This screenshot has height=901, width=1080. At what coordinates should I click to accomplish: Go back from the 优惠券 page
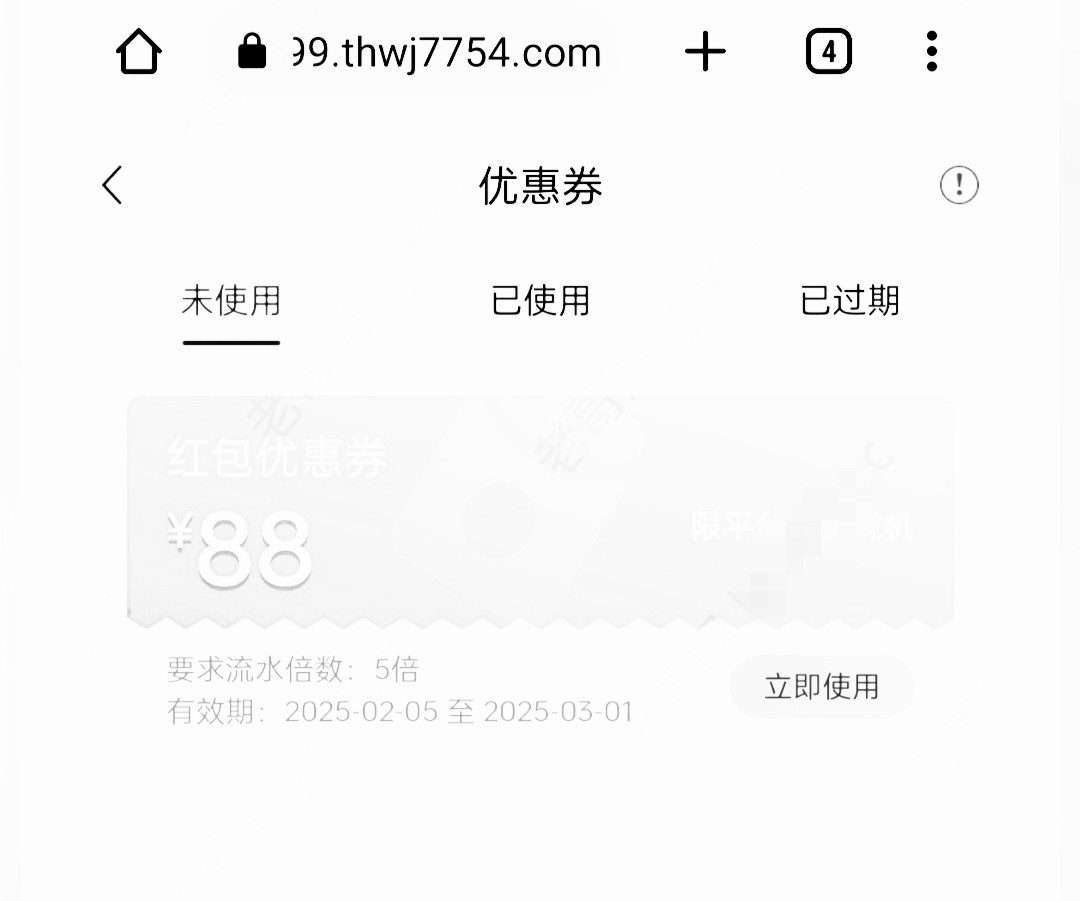click(112, 185)
